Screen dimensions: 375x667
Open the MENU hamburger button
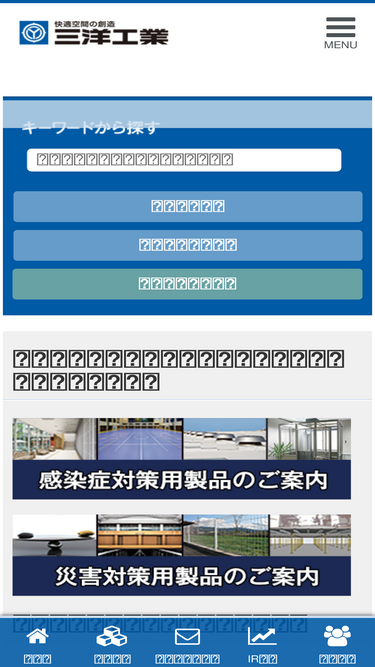[x=341, y=33]
